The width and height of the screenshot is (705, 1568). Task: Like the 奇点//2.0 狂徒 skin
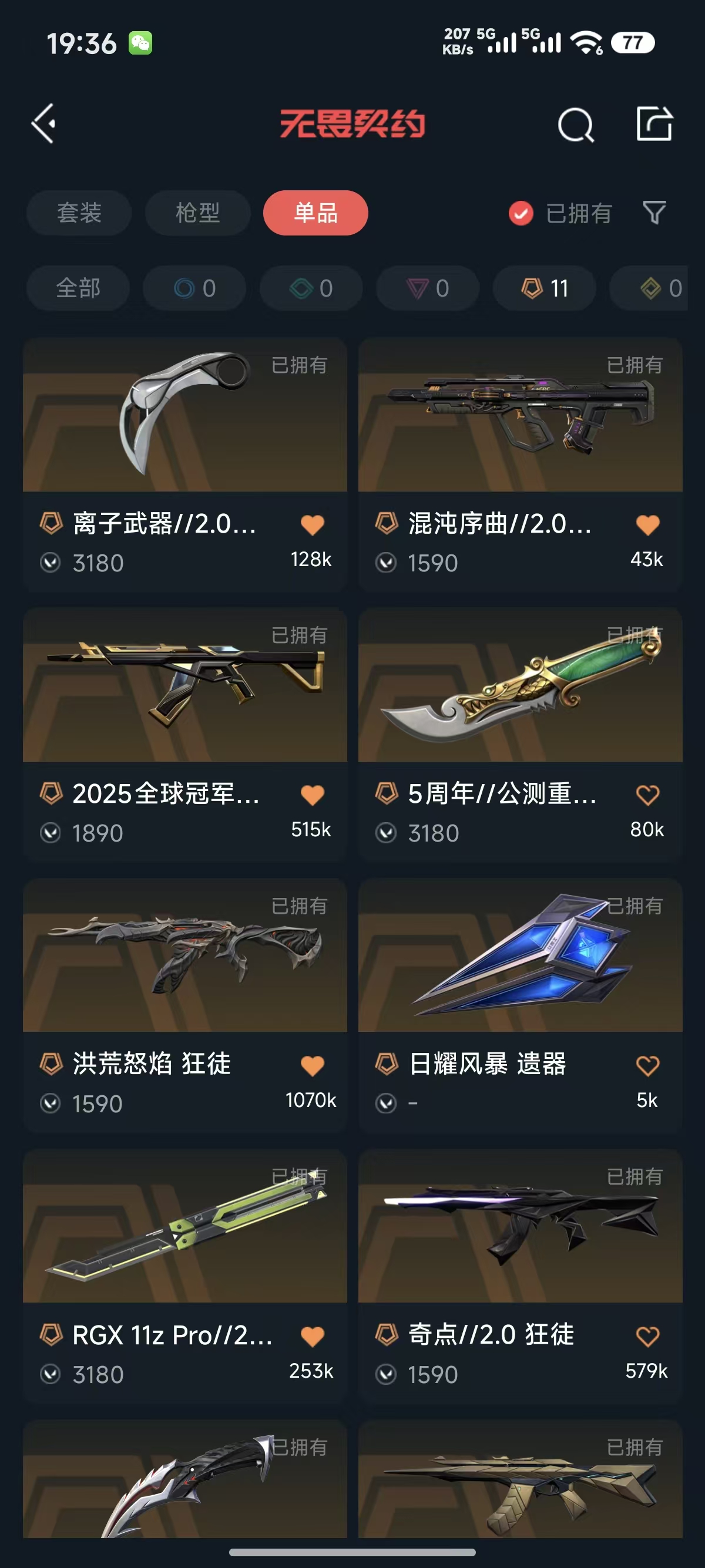647,1336
